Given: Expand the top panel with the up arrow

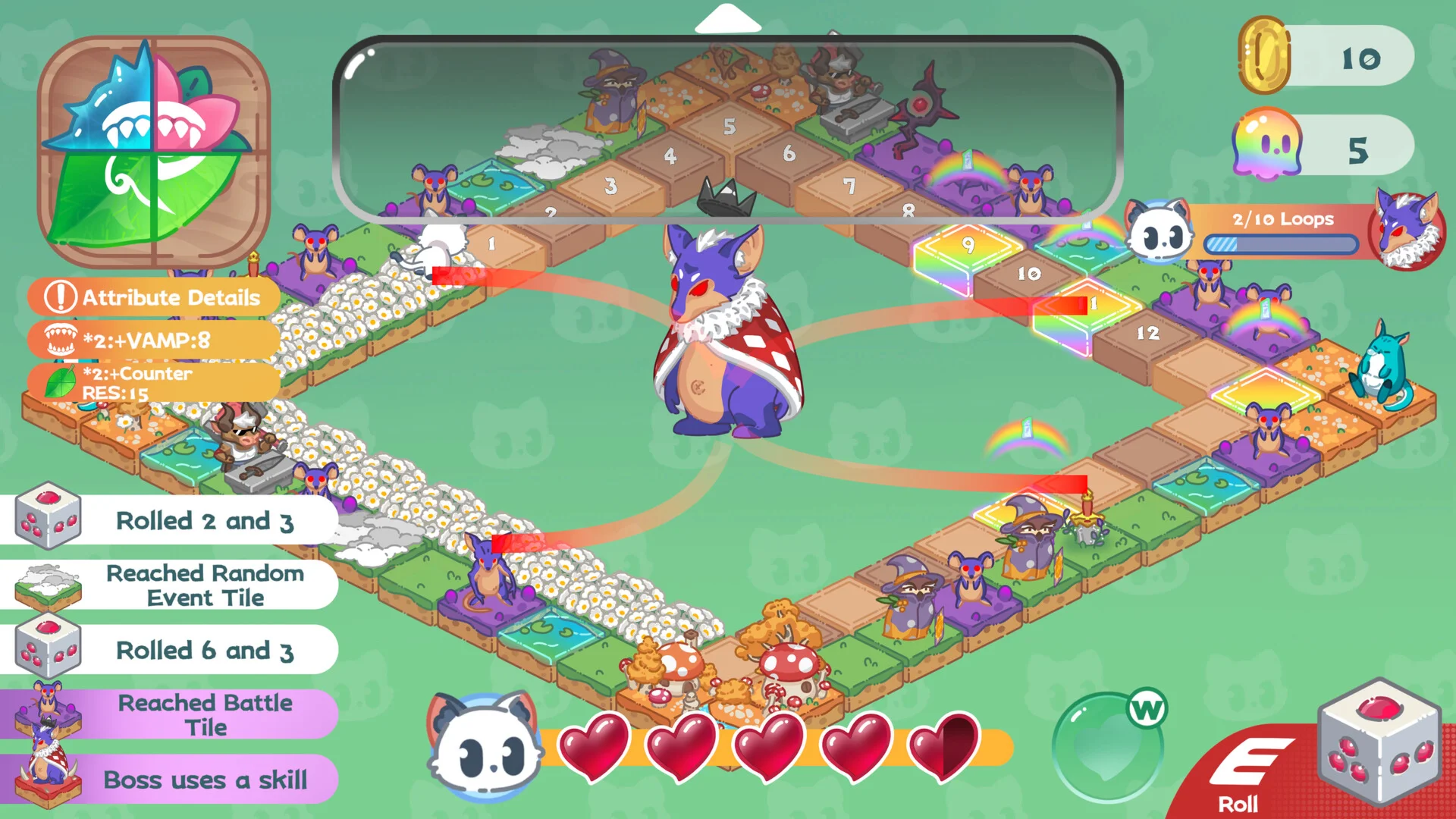Looking at the screenshot, I should click(727, 19).
